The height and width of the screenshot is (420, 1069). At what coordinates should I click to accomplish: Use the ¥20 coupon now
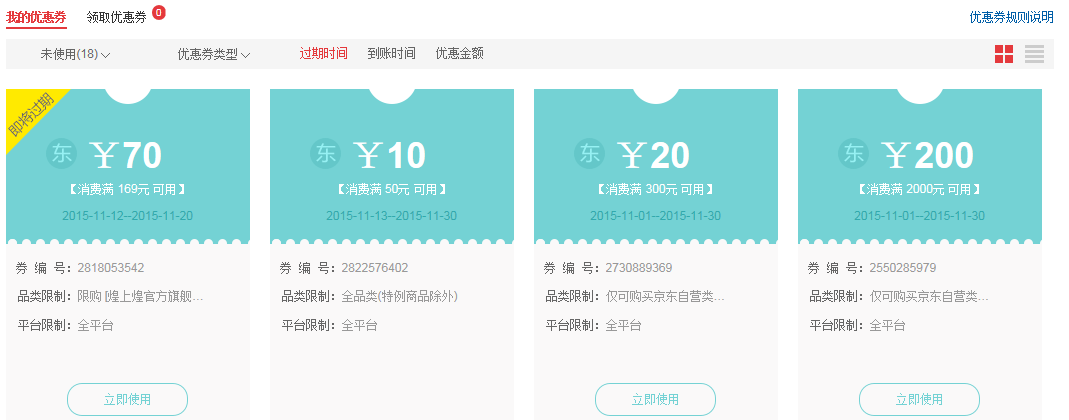tap(655, 399)
